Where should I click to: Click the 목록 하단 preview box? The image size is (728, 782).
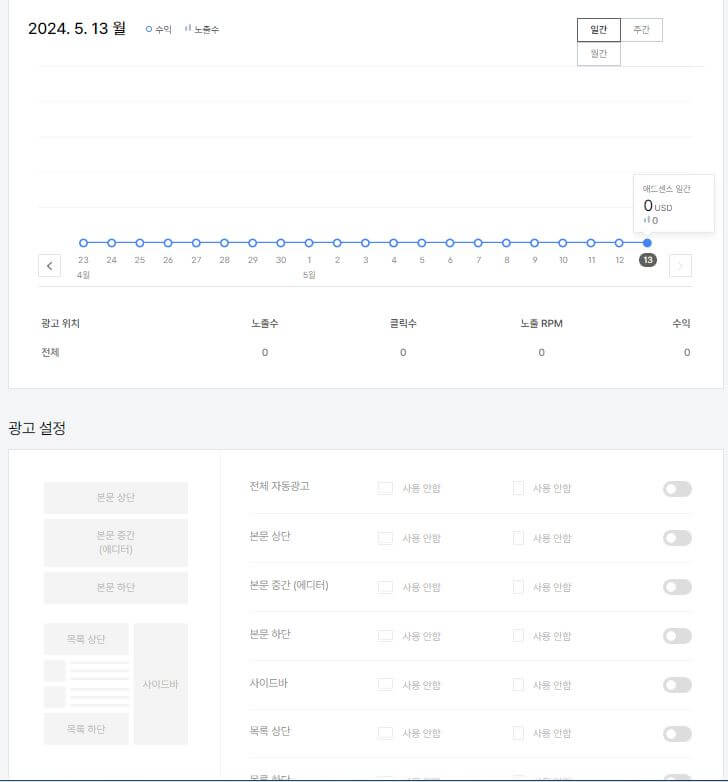[x=85, y=729]
